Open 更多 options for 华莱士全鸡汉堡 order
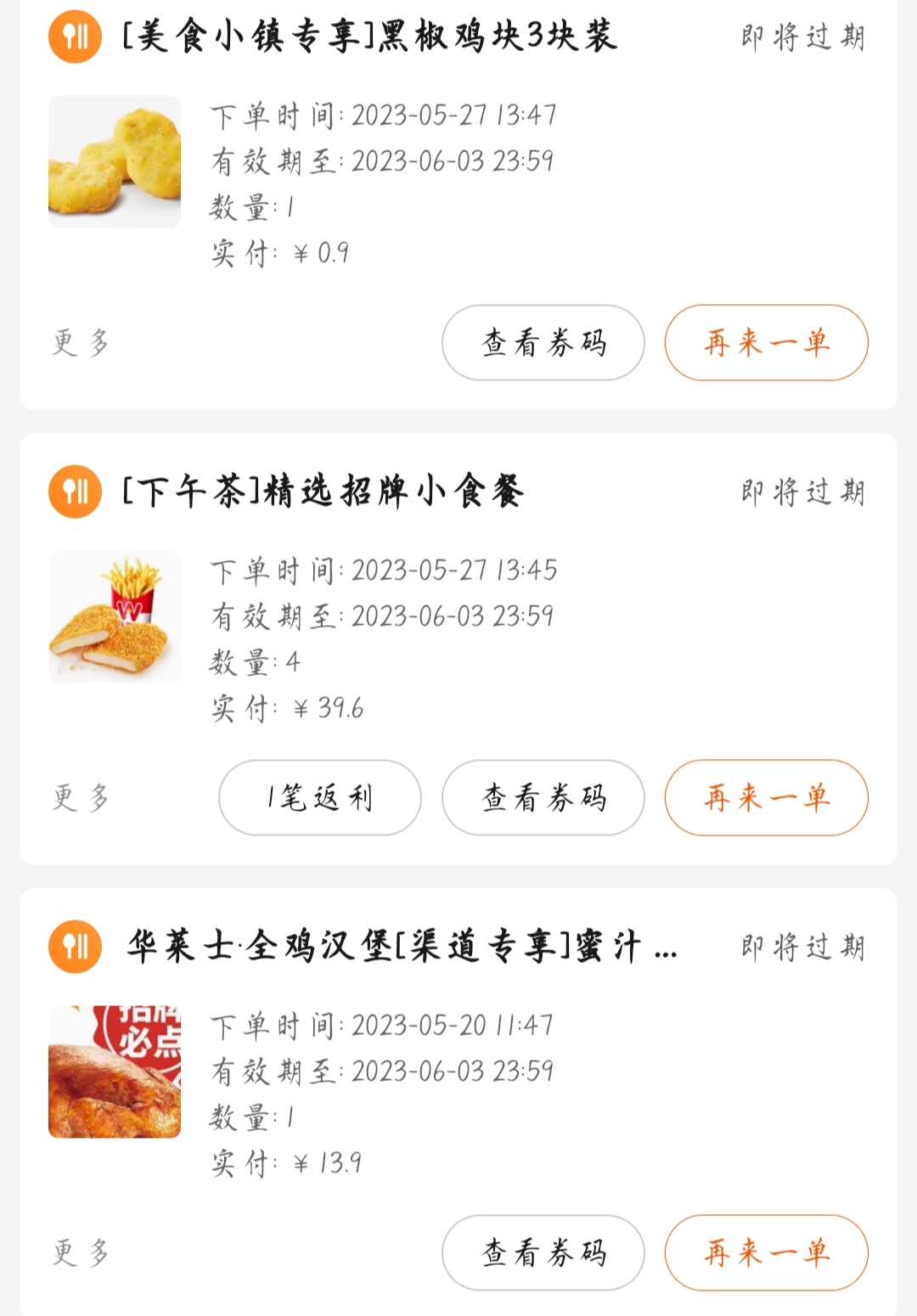The image size is (917, 1316). click(82, 1253)
